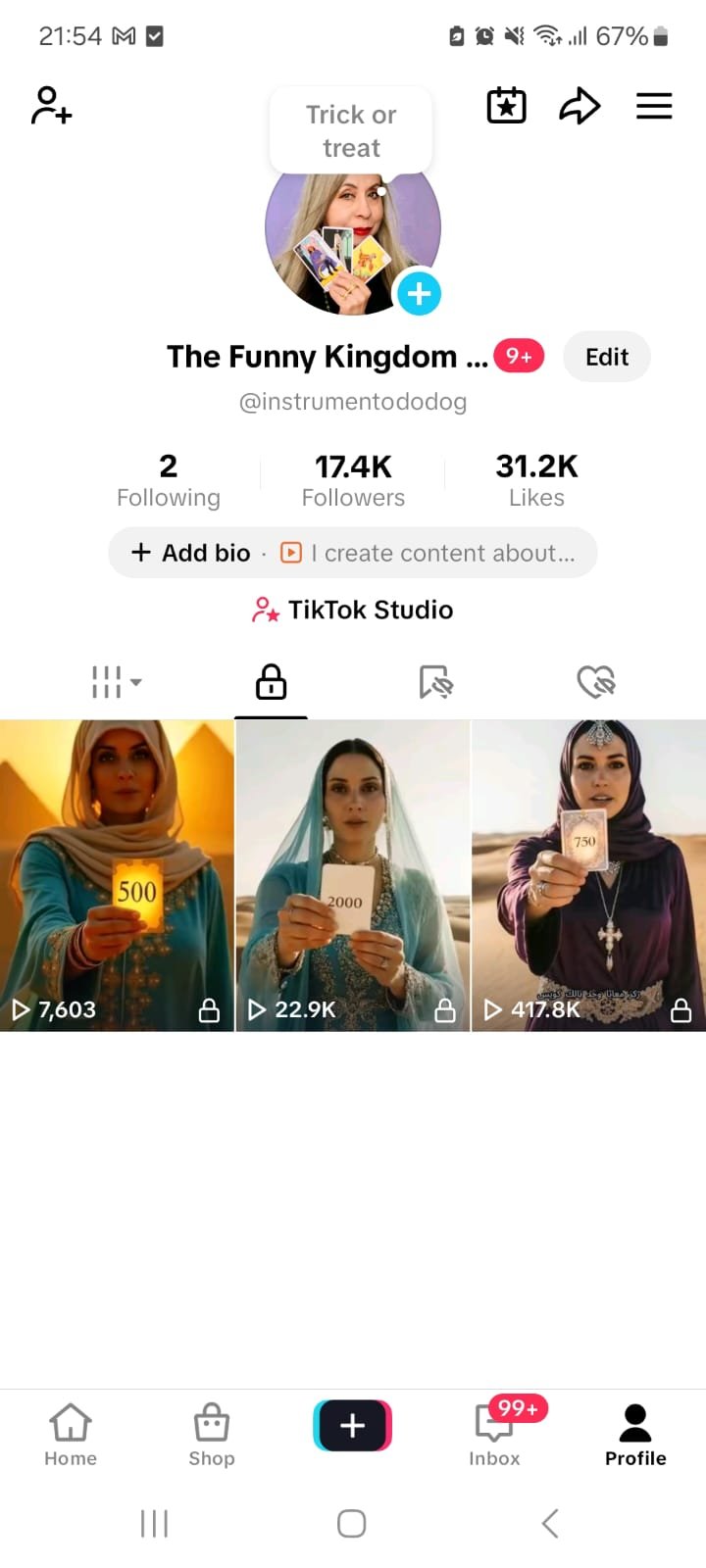
Task: Switch to the hidden favorites tab
Action: point(435,682)
